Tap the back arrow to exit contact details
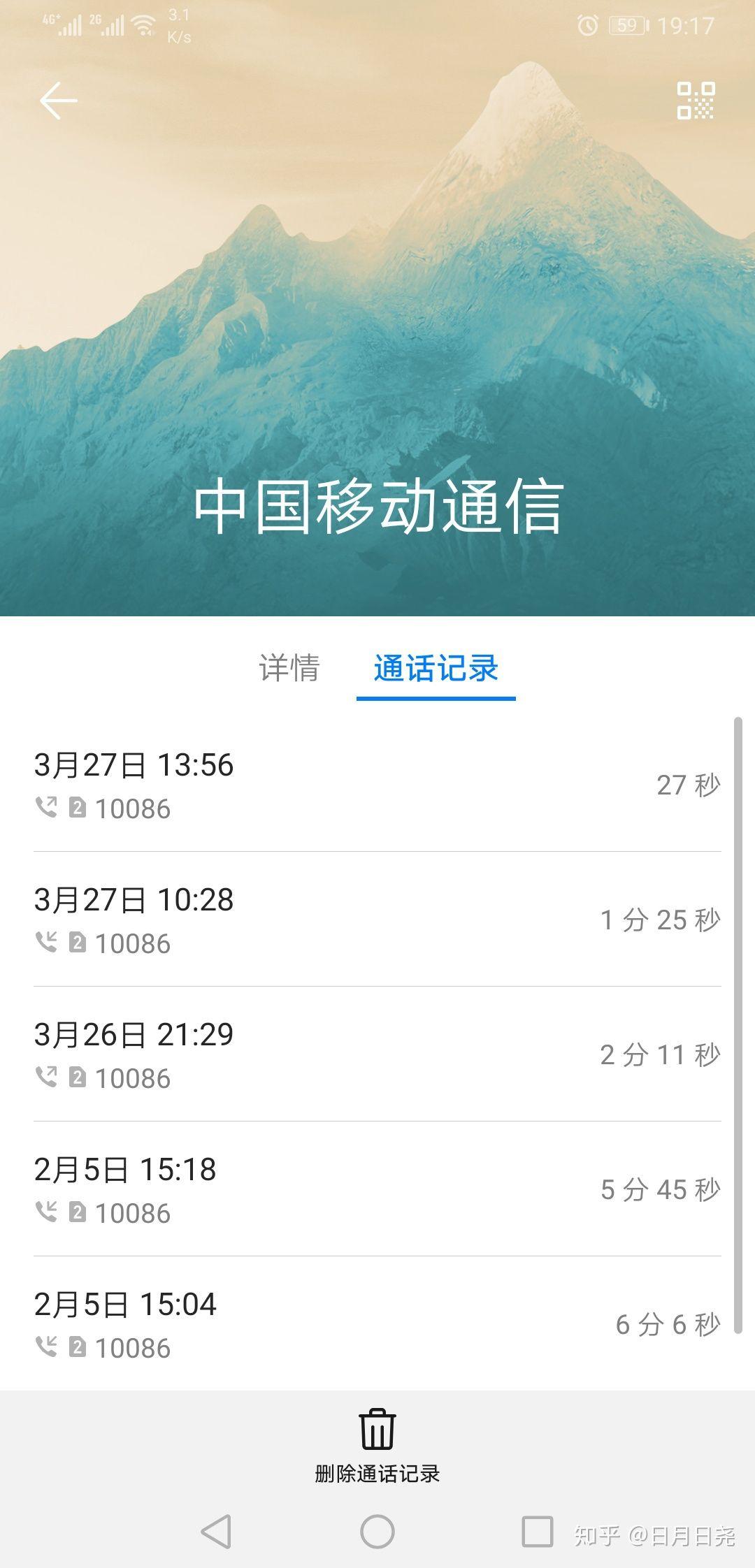This screenshot has height=1568, width=755. pyautogui.click(x=59, y=100)
